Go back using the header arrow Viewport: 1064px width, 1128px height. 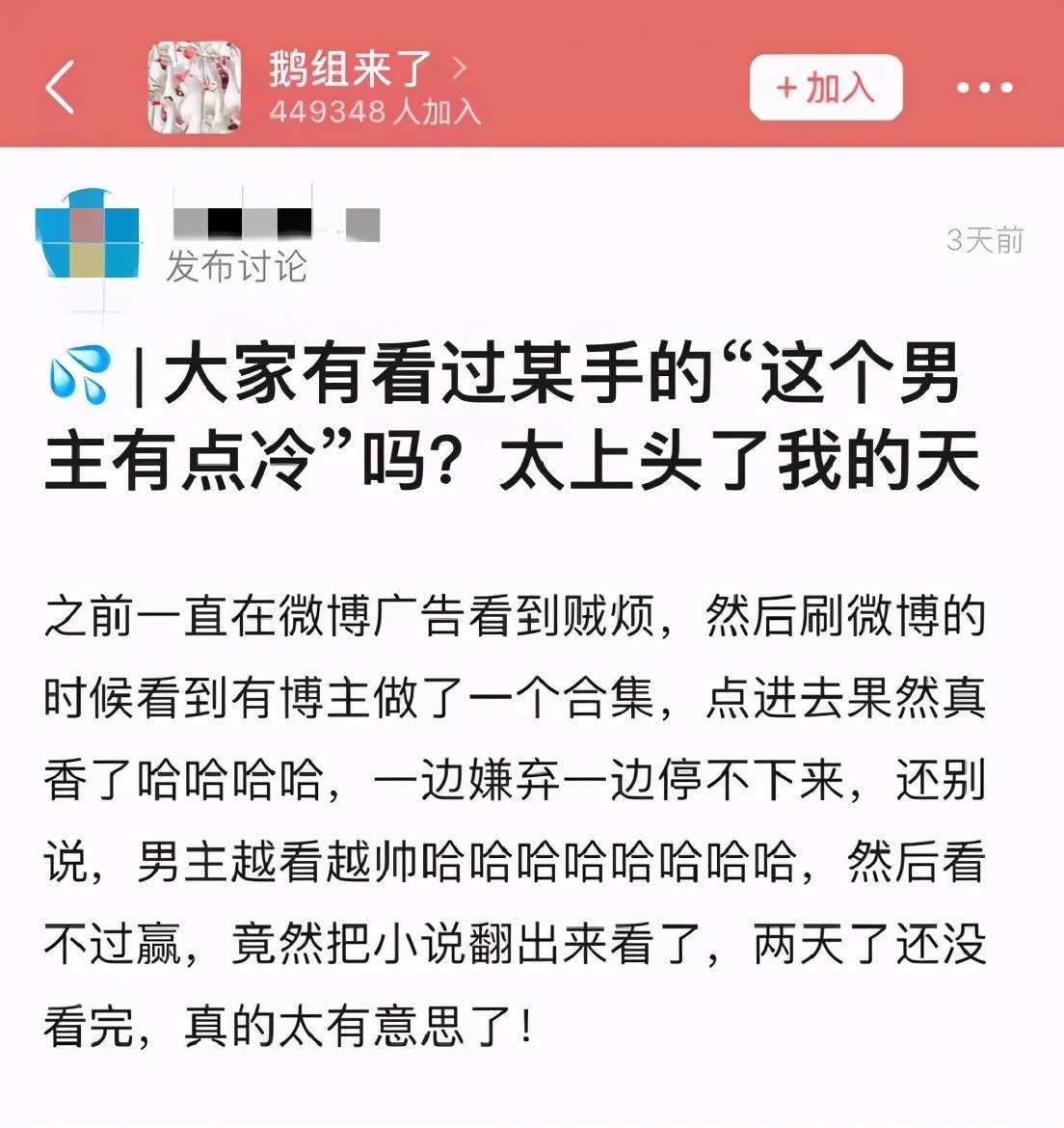tap(60, 87)
